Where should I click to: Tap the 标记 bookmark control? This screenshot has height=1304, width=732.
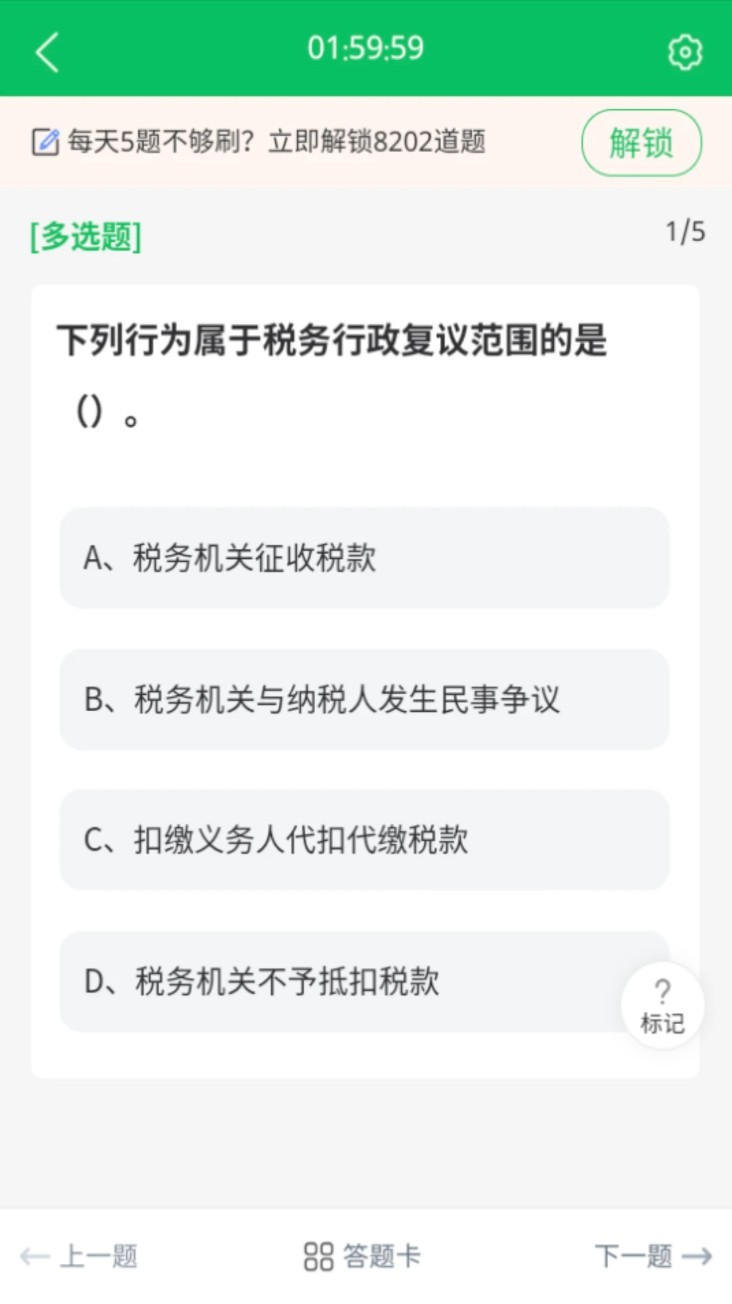click(x=663, y=1005)
